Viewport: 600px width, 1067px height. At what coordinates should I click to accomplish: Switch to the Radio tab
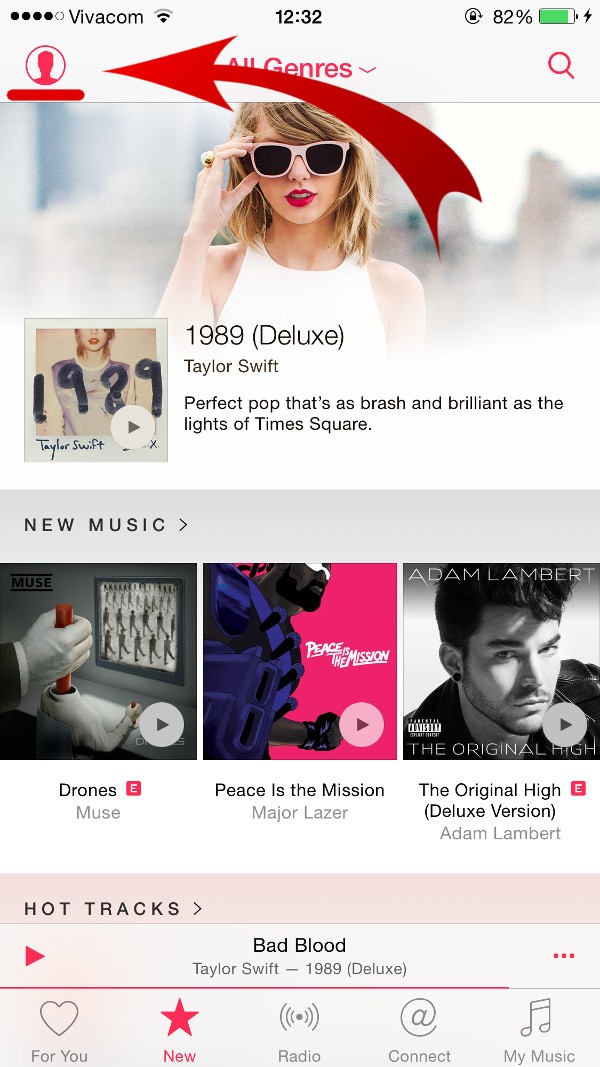tap(299, 1032)
